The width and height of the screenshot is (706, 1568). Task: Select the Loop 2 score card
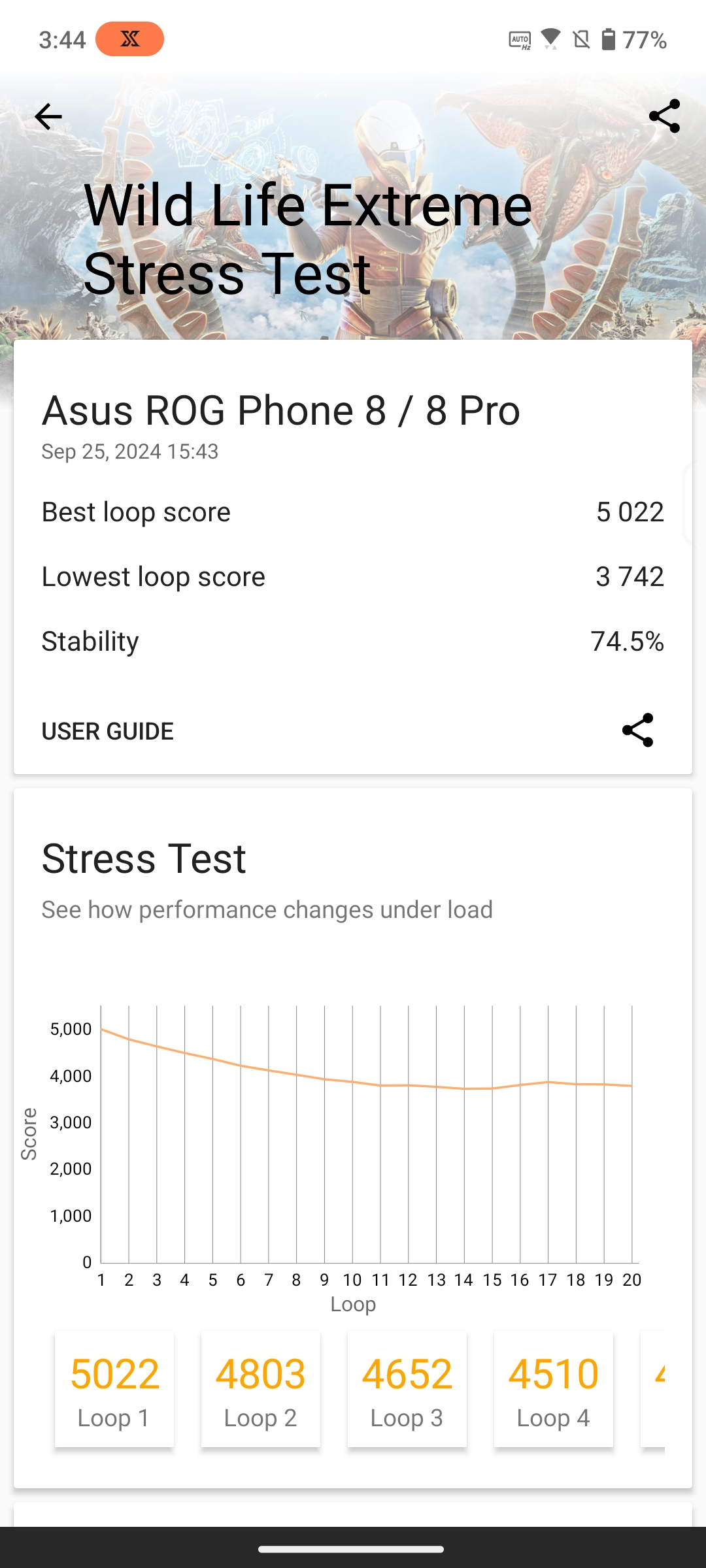(261, 1389)
